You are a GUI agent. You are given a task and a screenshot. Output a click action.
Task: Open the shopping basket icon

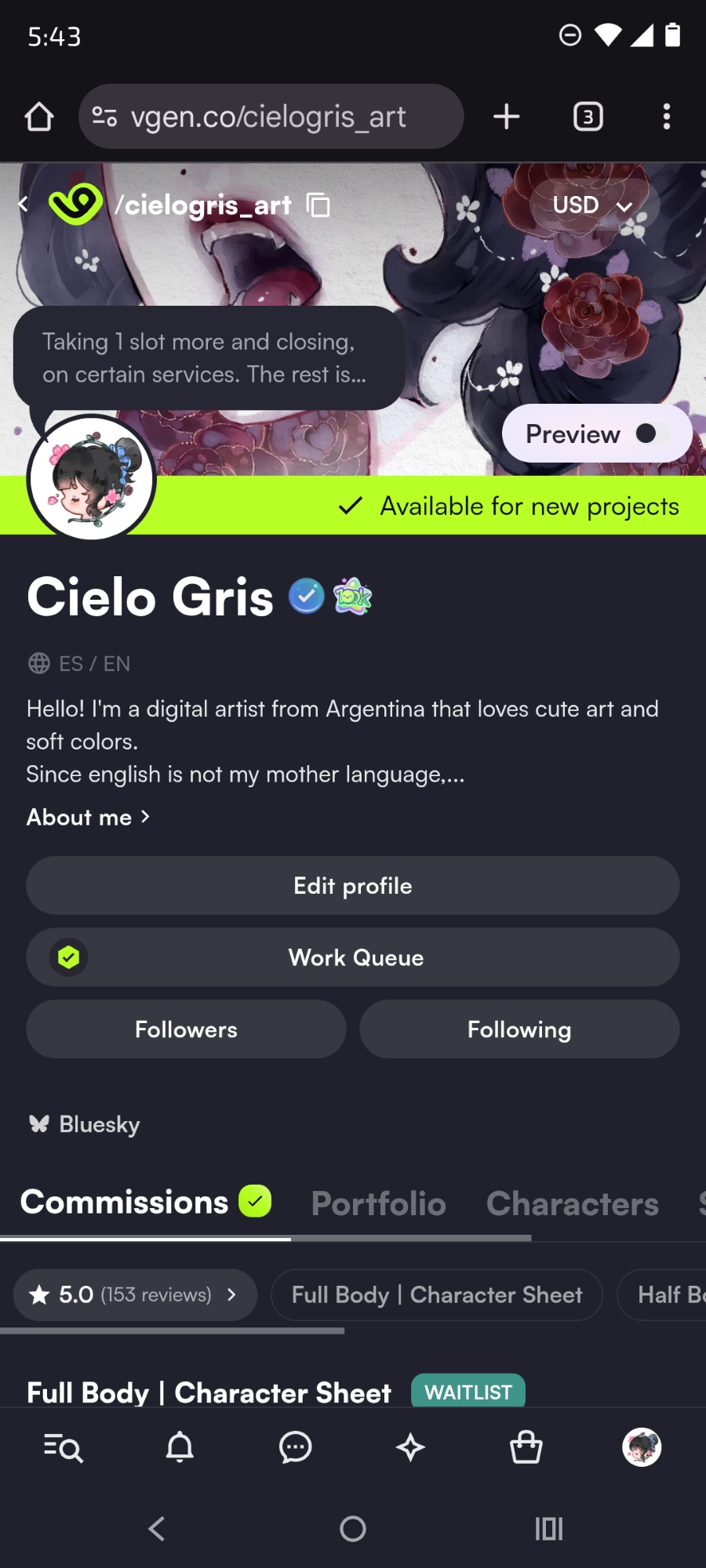(526, 1447)
